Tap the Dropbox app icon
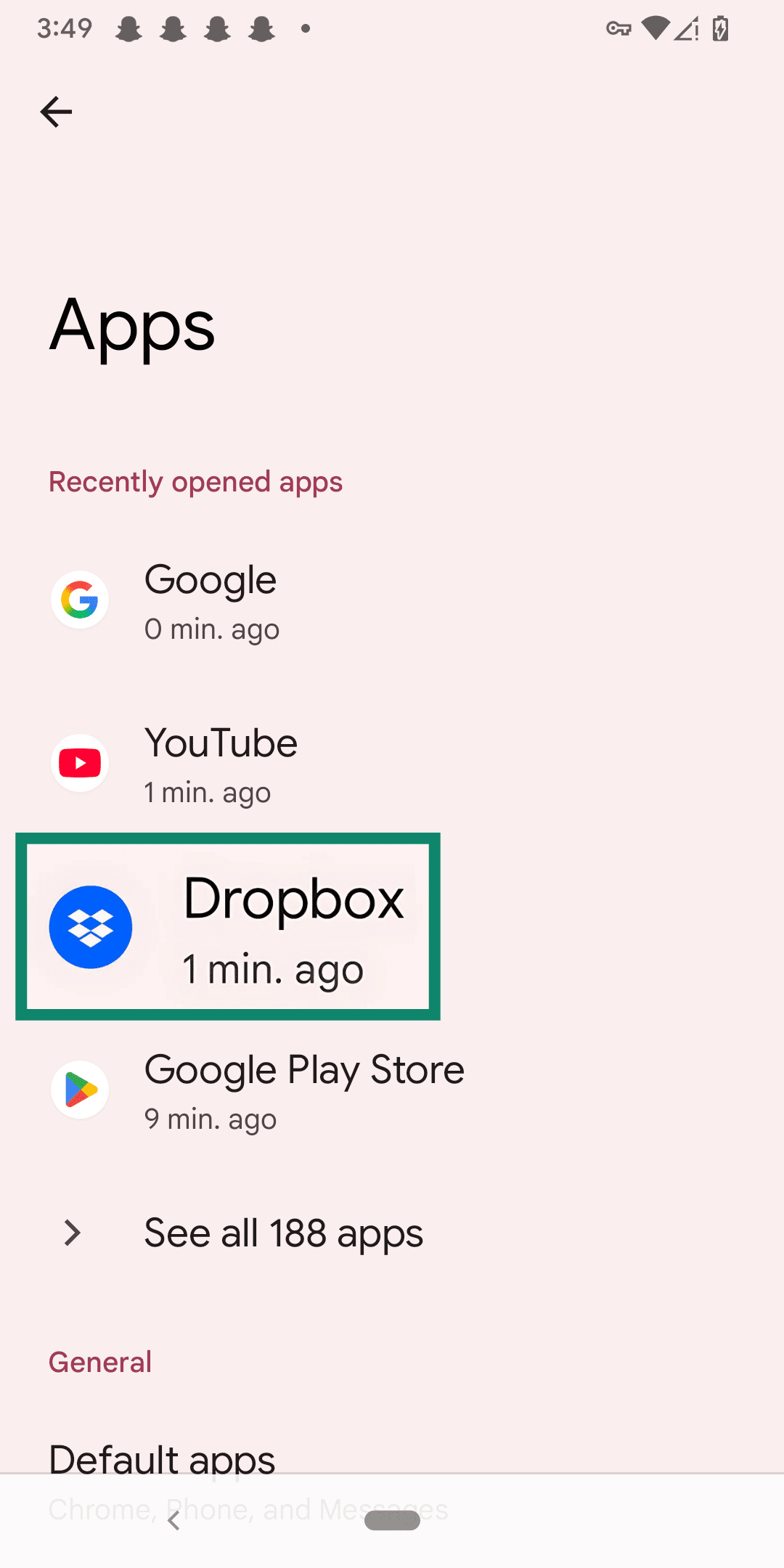 coord(90,926)
